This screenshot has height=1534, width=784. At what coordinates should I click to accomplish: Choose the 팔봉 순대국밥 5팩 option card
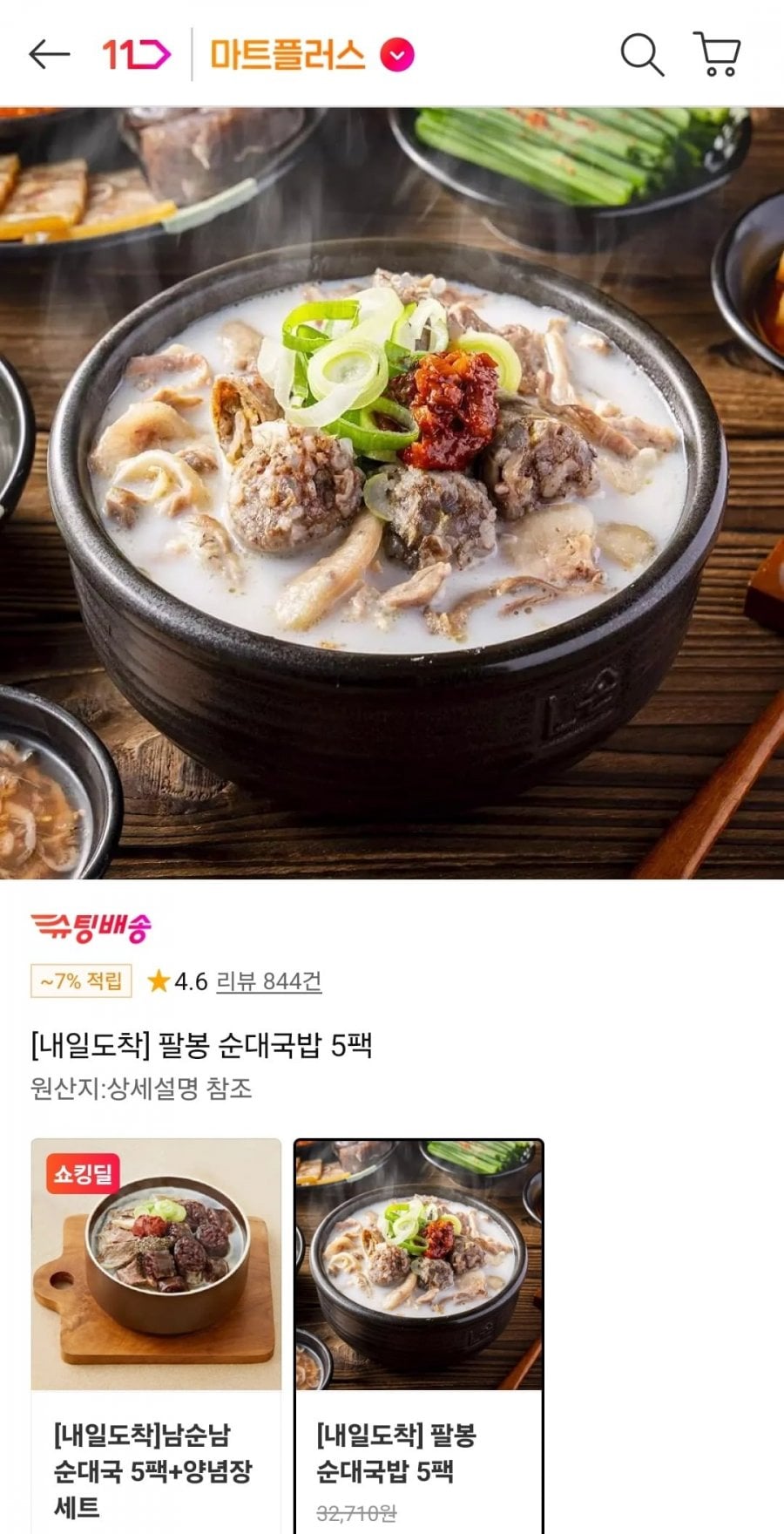(x=419, y=1334)
